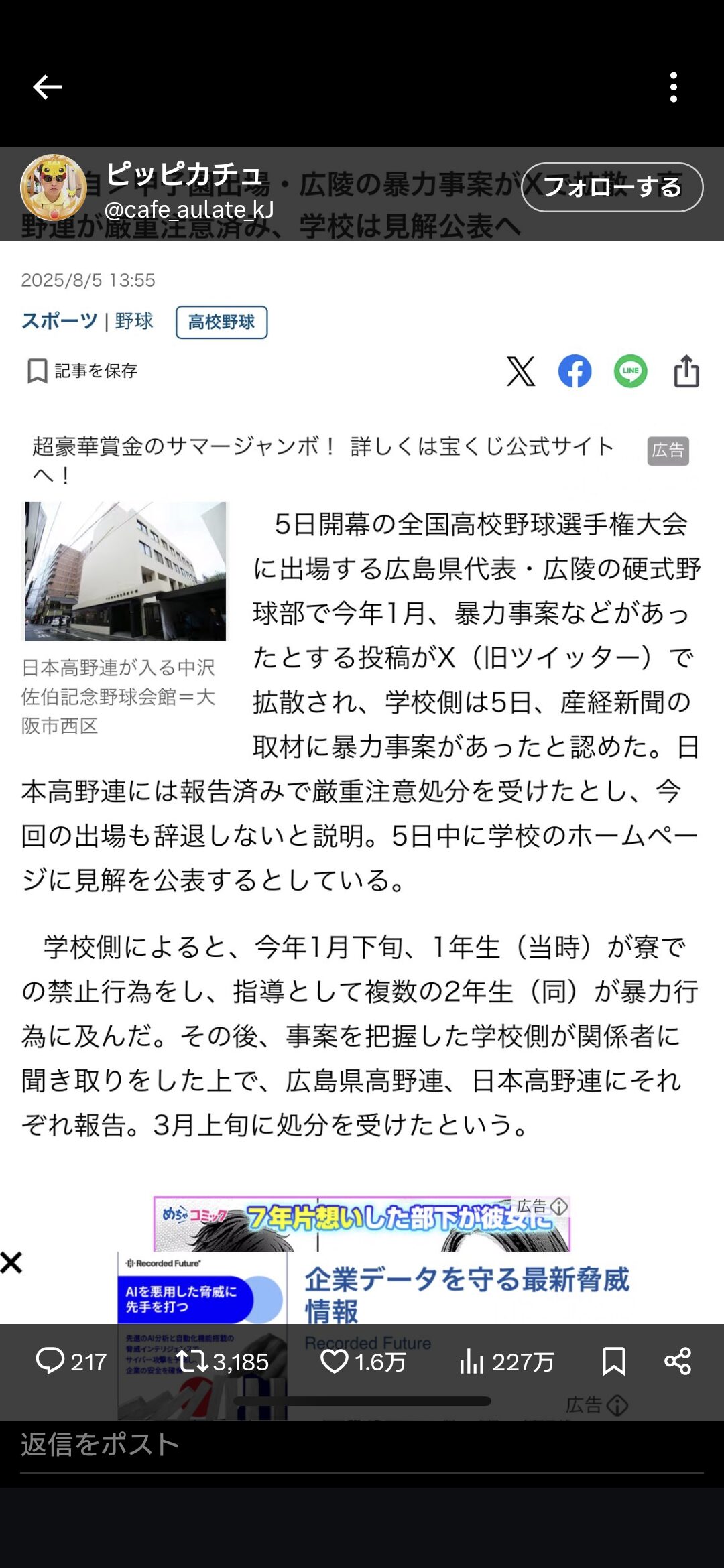Tap the 返信をポスト reply field

point(362,1445)
